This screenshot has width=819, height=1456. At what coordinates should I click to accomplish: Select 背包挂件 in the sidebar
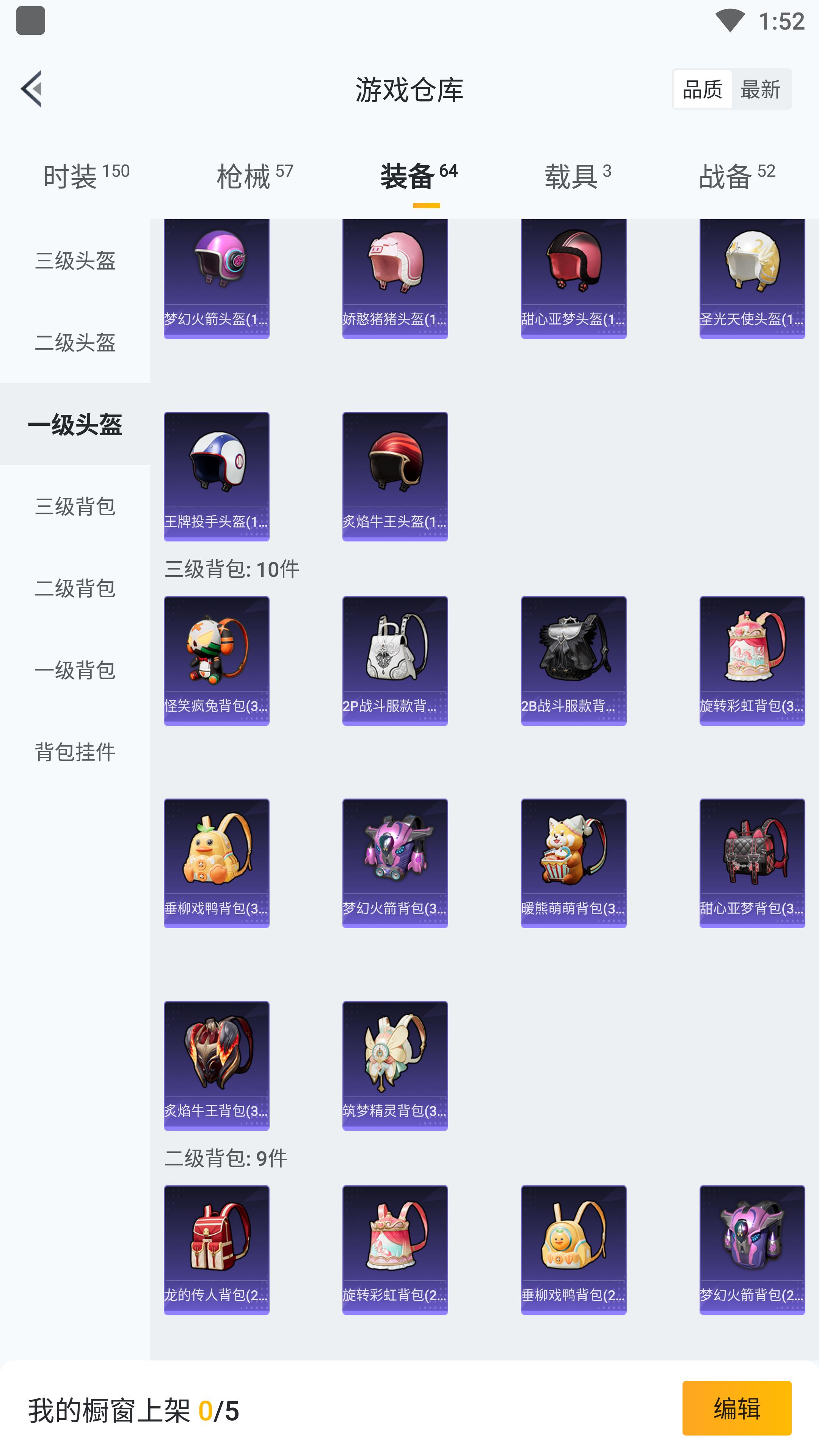[75, 752]
